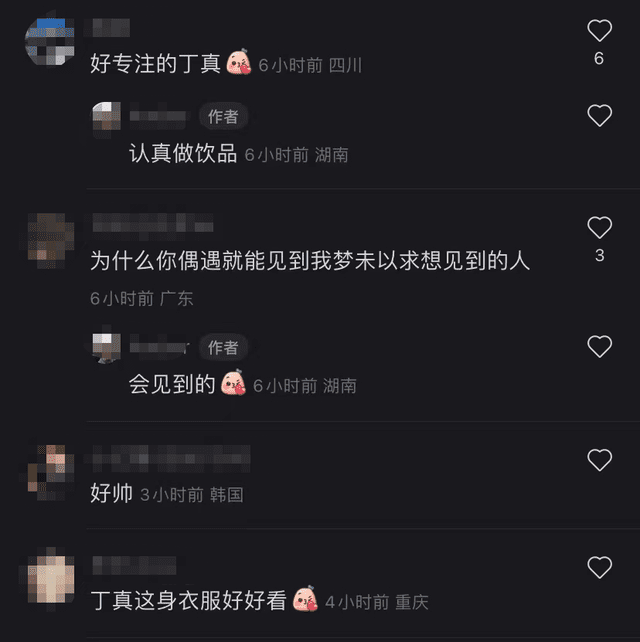Open author avatar beside 会见到的 reply
The width and height of the screenshot is (640, 642).
tap(107, 348)
